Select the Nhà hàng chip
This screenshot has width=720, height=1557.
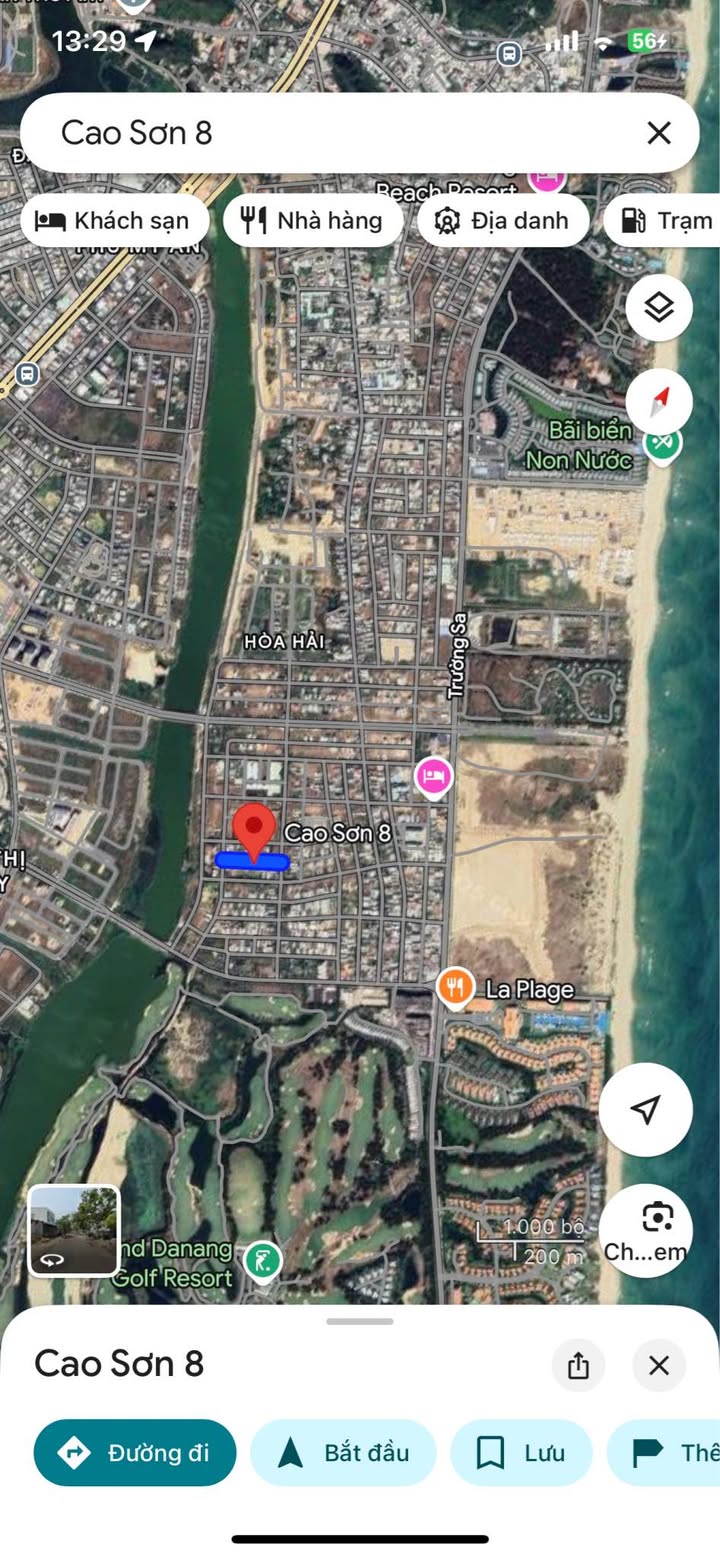click(x=312, y=221)
